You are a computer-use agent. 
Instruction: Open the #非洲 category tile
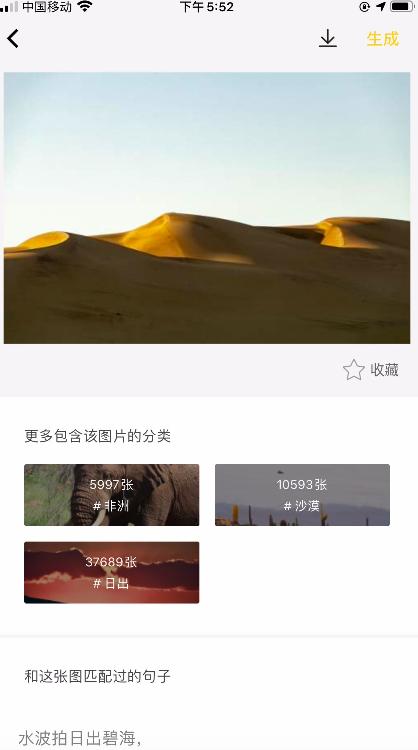111,495
